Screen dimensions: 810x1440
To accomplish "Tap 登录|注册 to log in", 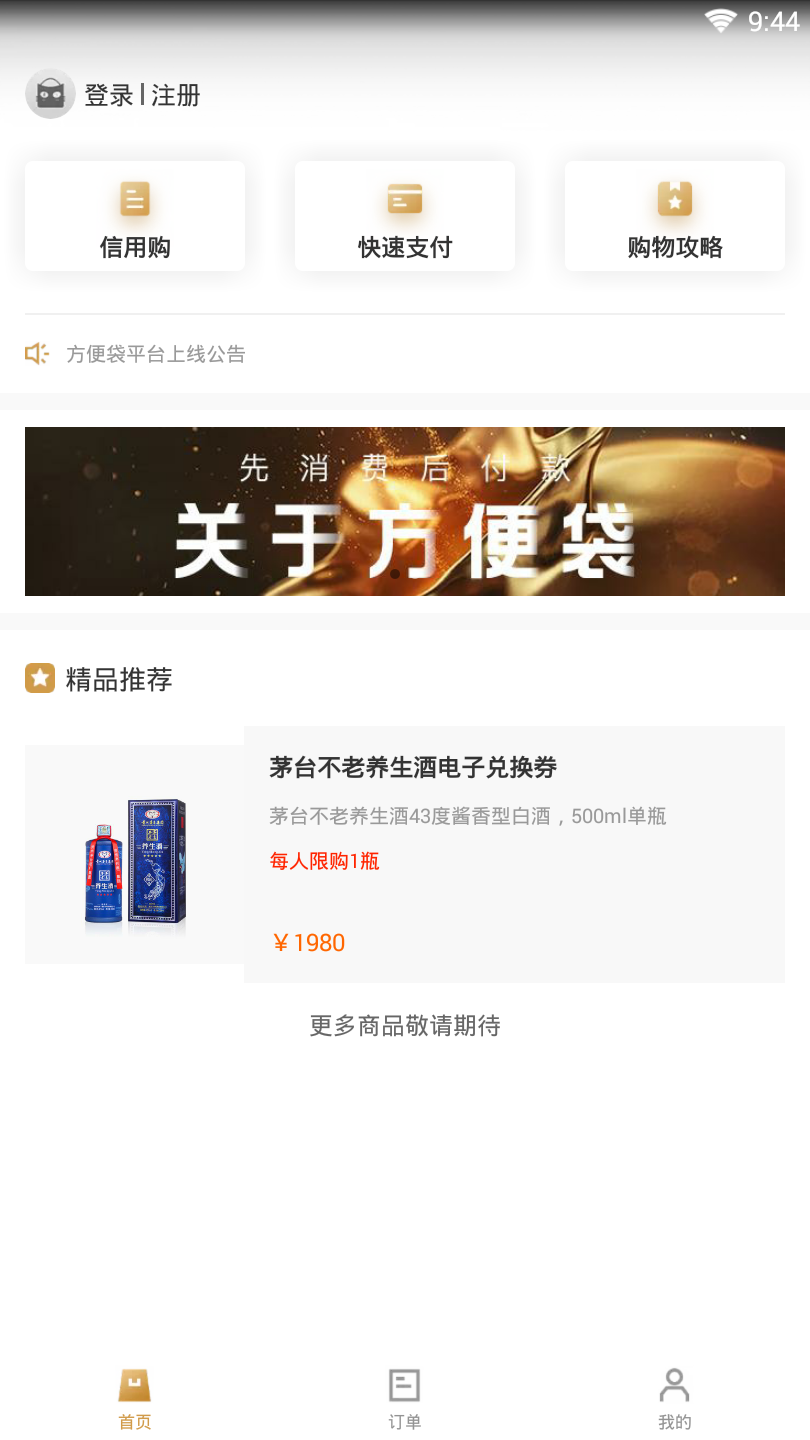I will (142, 95).
